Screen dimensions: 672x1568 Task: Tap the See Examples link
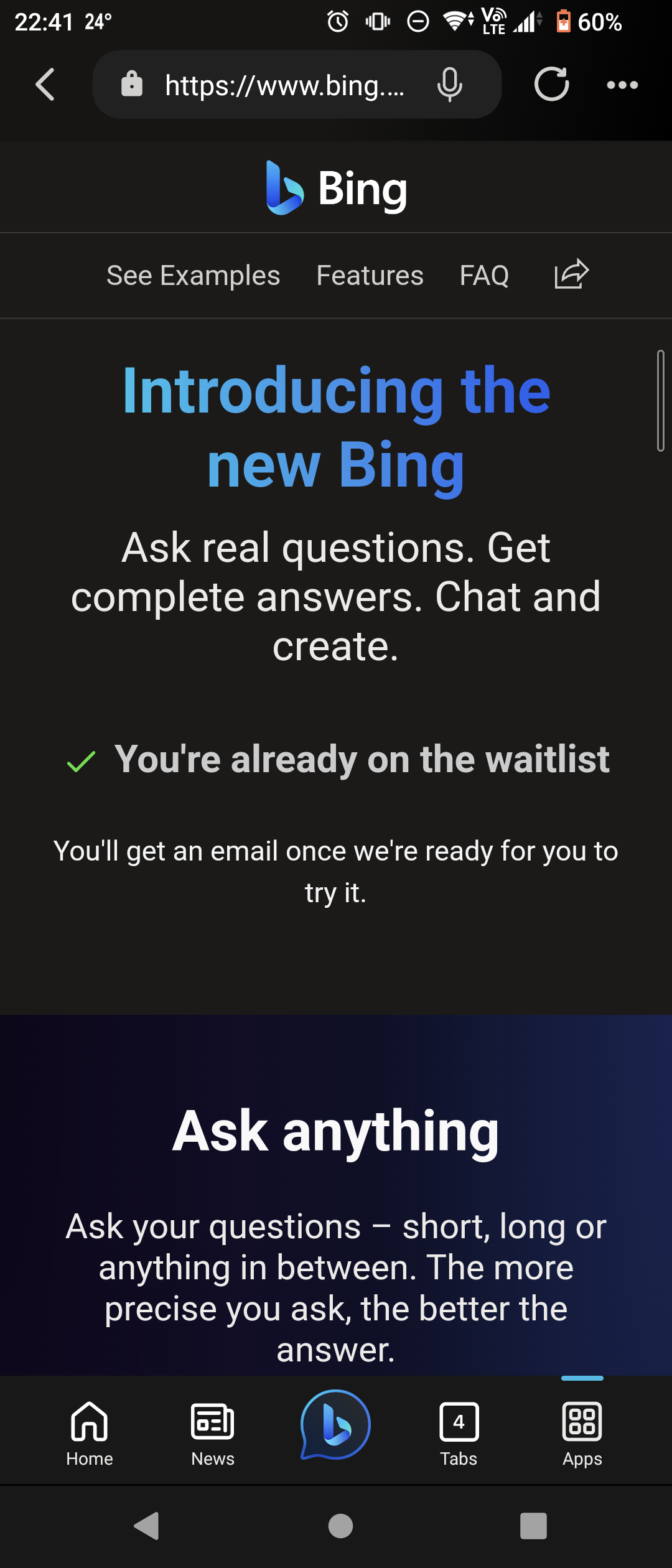tap(194, 274)
